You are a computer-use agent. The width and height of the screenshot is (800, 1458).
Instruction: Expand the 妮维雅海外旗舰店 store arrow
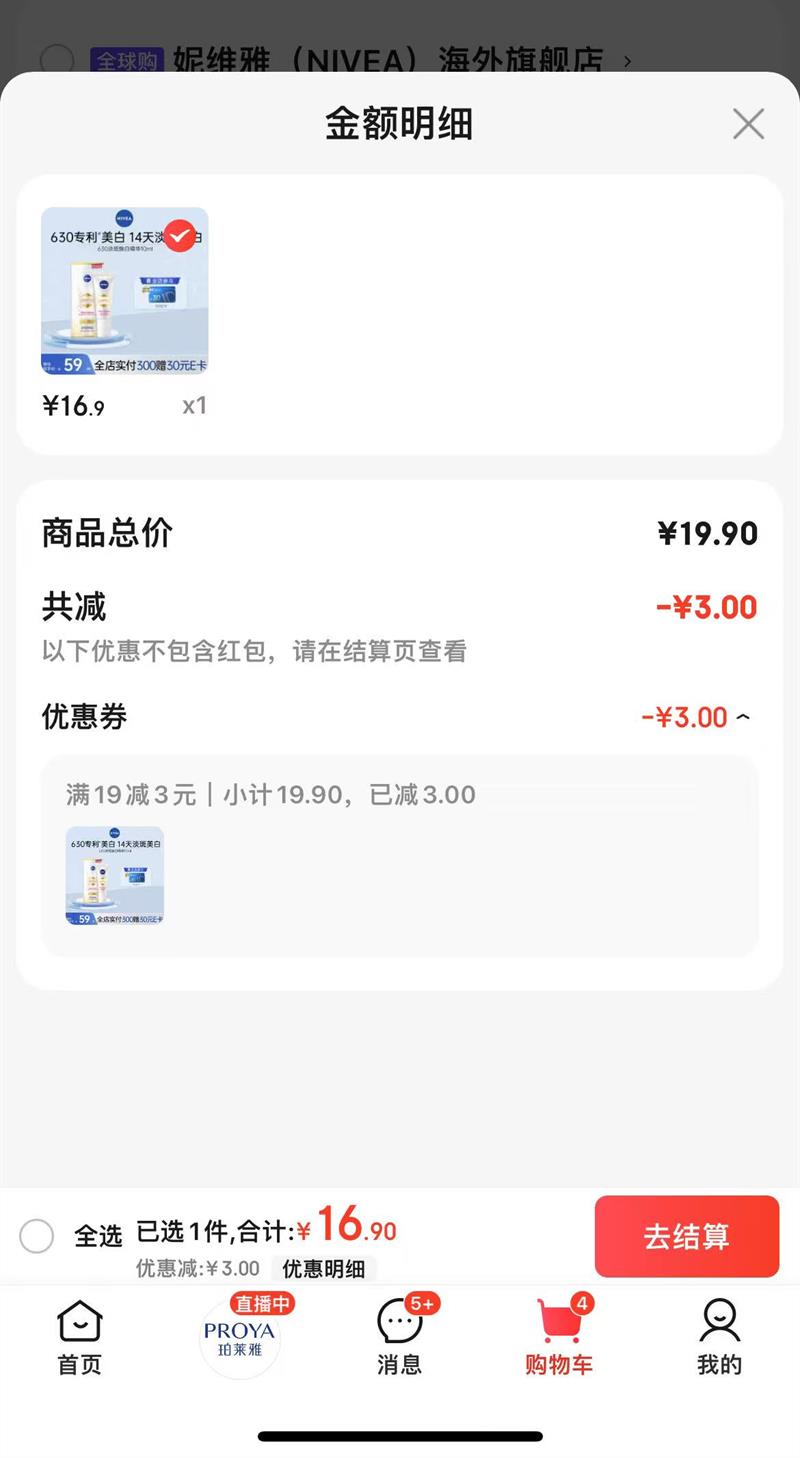tap(628, 61)
